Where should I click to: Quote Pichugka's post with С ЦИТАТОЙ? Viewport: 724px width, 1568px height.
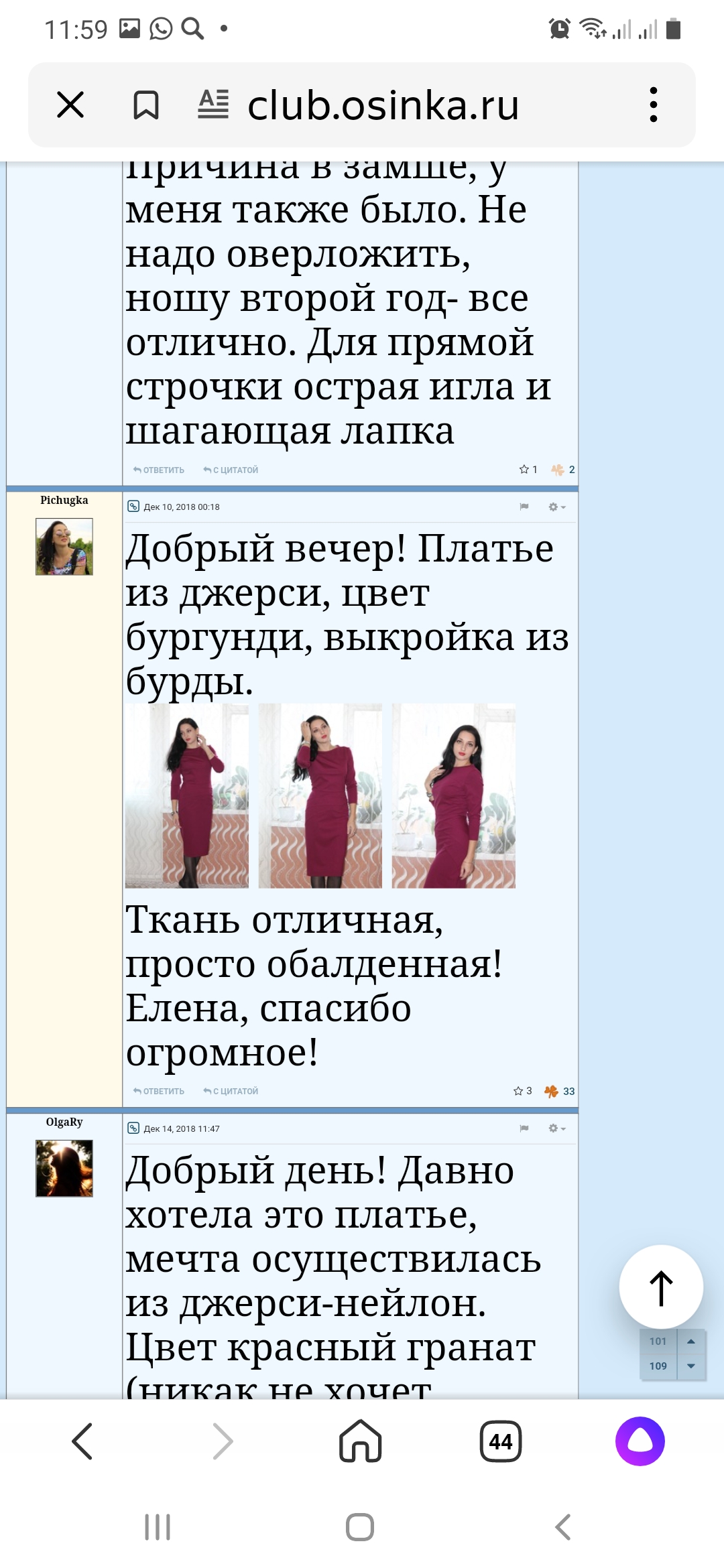coord(231,1091)
